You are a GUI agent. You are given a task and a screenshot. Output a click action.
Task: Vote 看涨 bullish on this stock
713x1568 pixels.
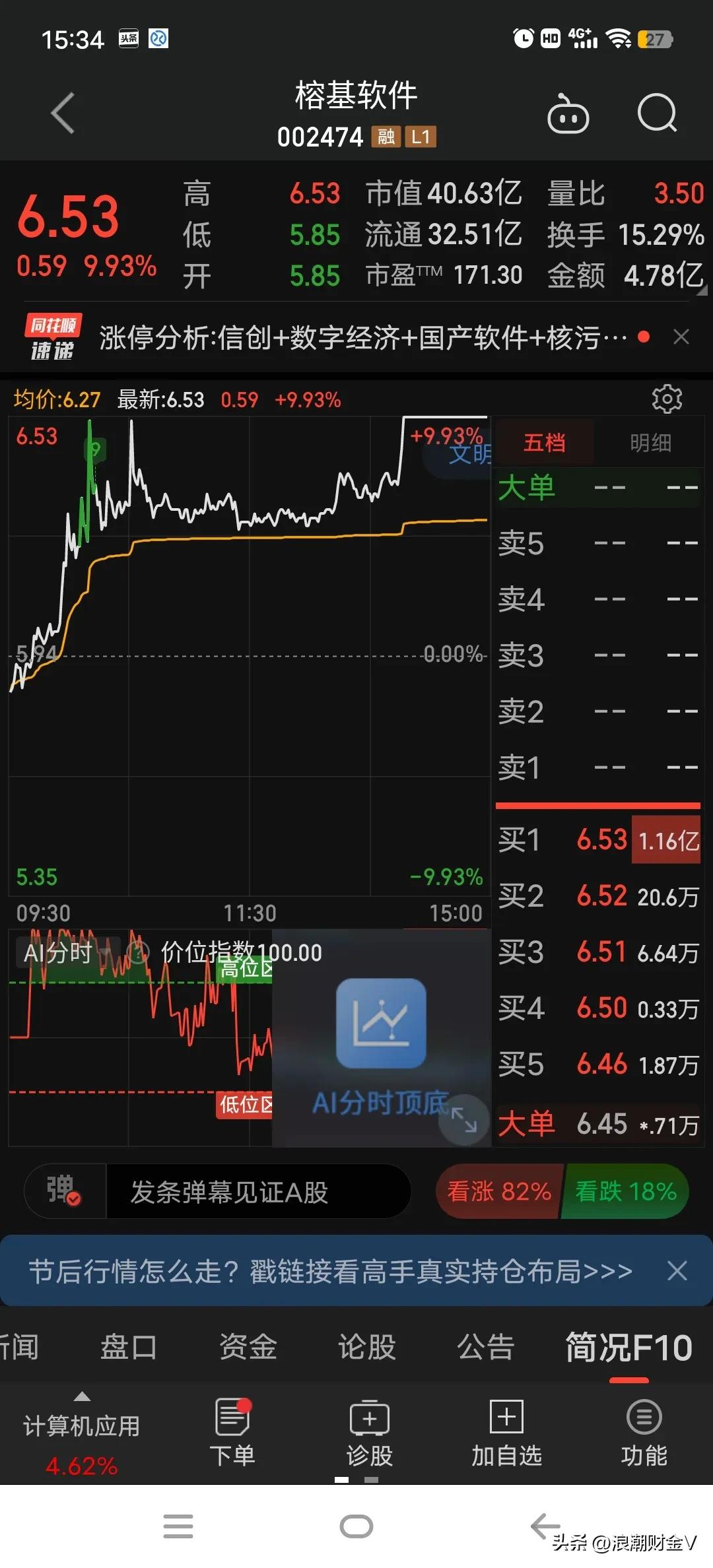(500, 1191)
